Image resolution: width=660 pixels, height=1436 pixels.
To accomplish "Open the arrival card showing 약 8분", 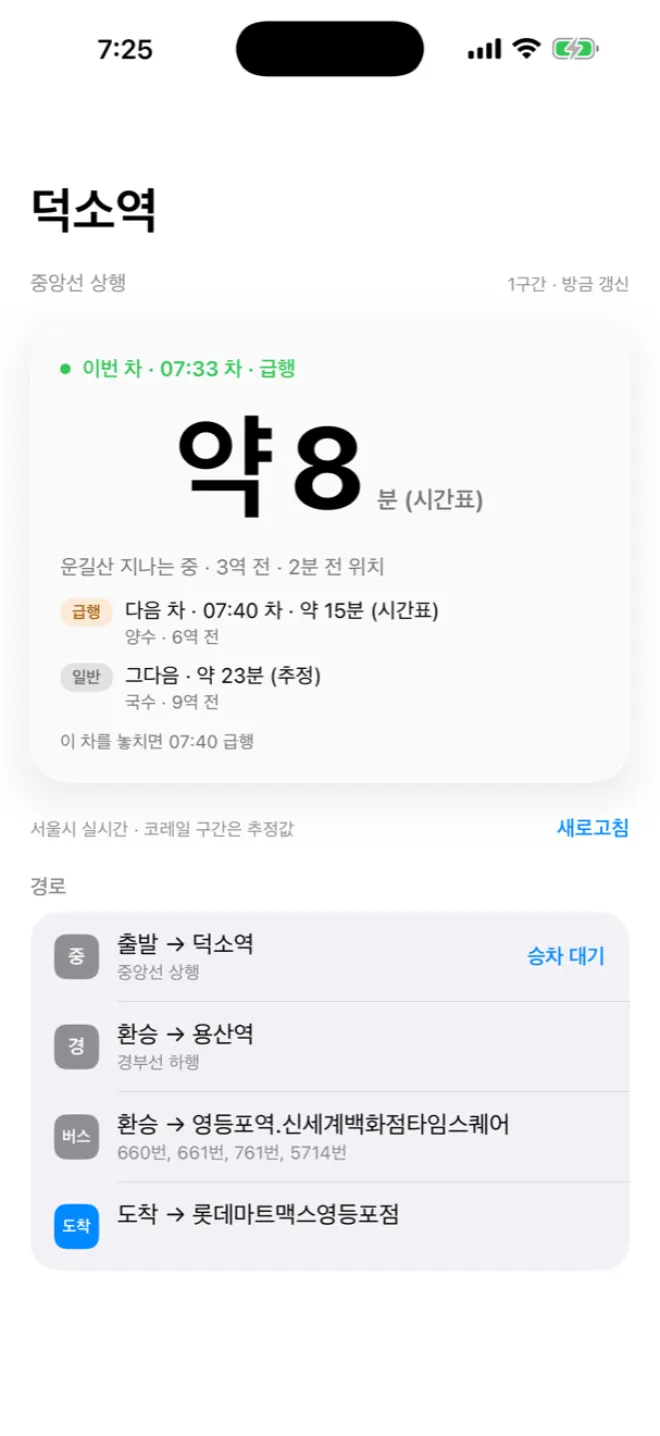I will click(x=330, y=552).
